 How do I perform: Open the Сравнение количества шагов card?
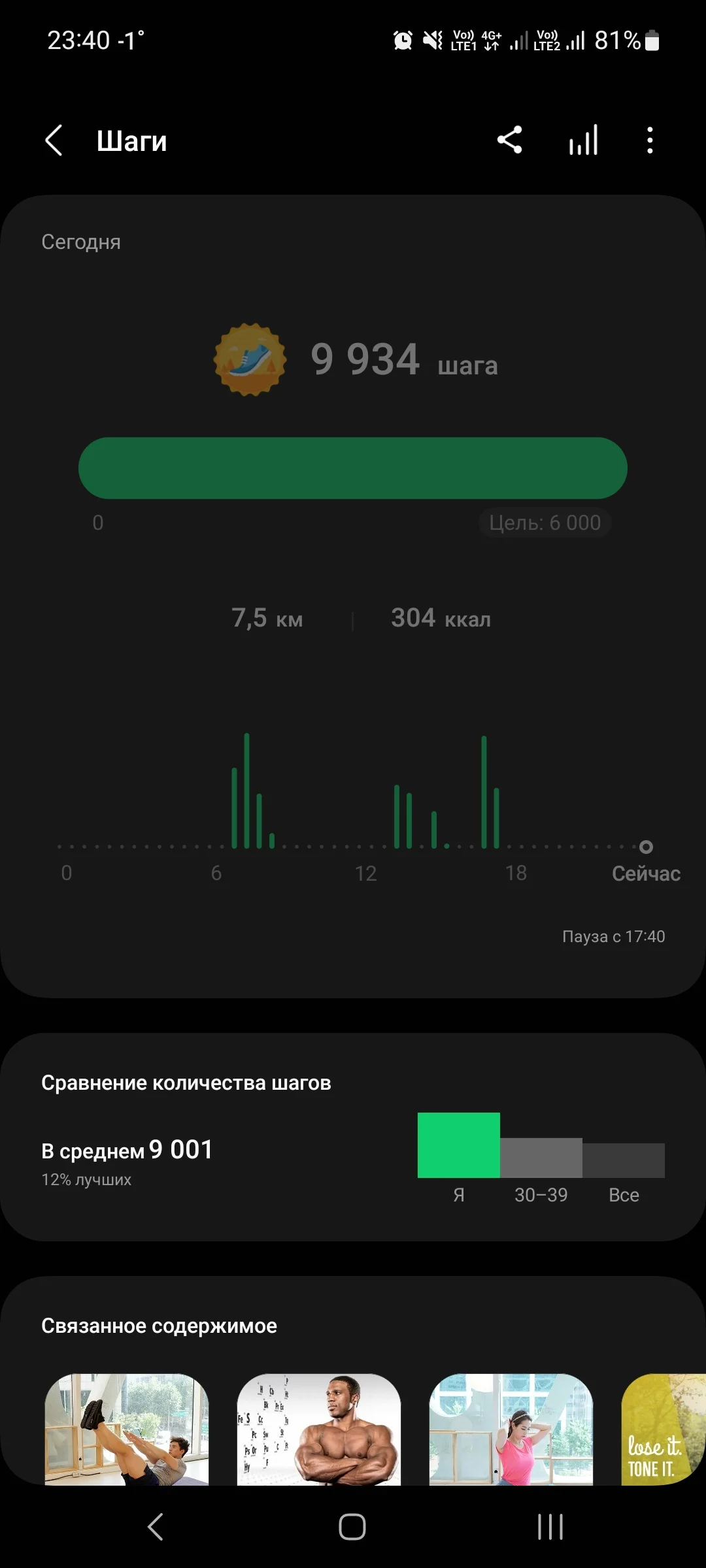coord(353,1137)
